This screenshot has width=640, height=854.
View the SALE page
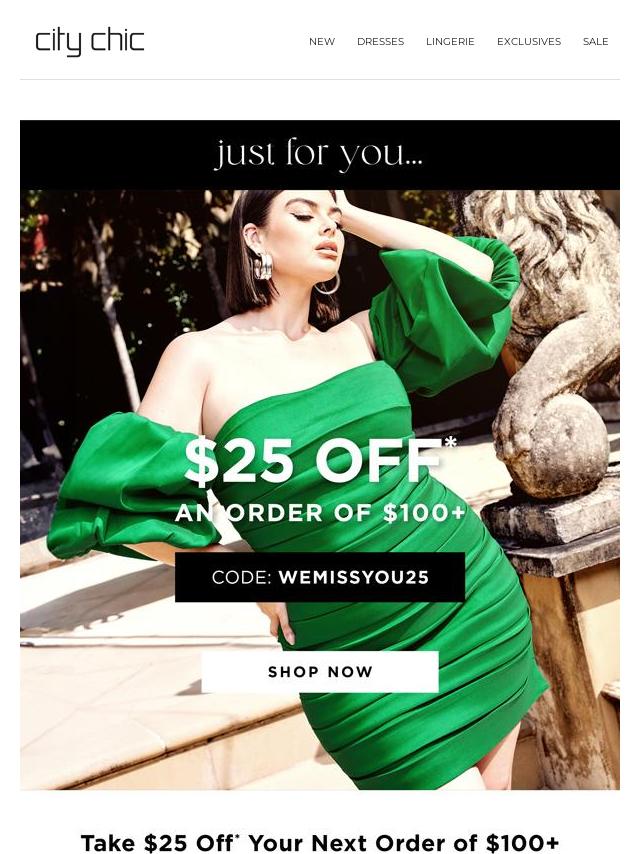coord(595,42)
